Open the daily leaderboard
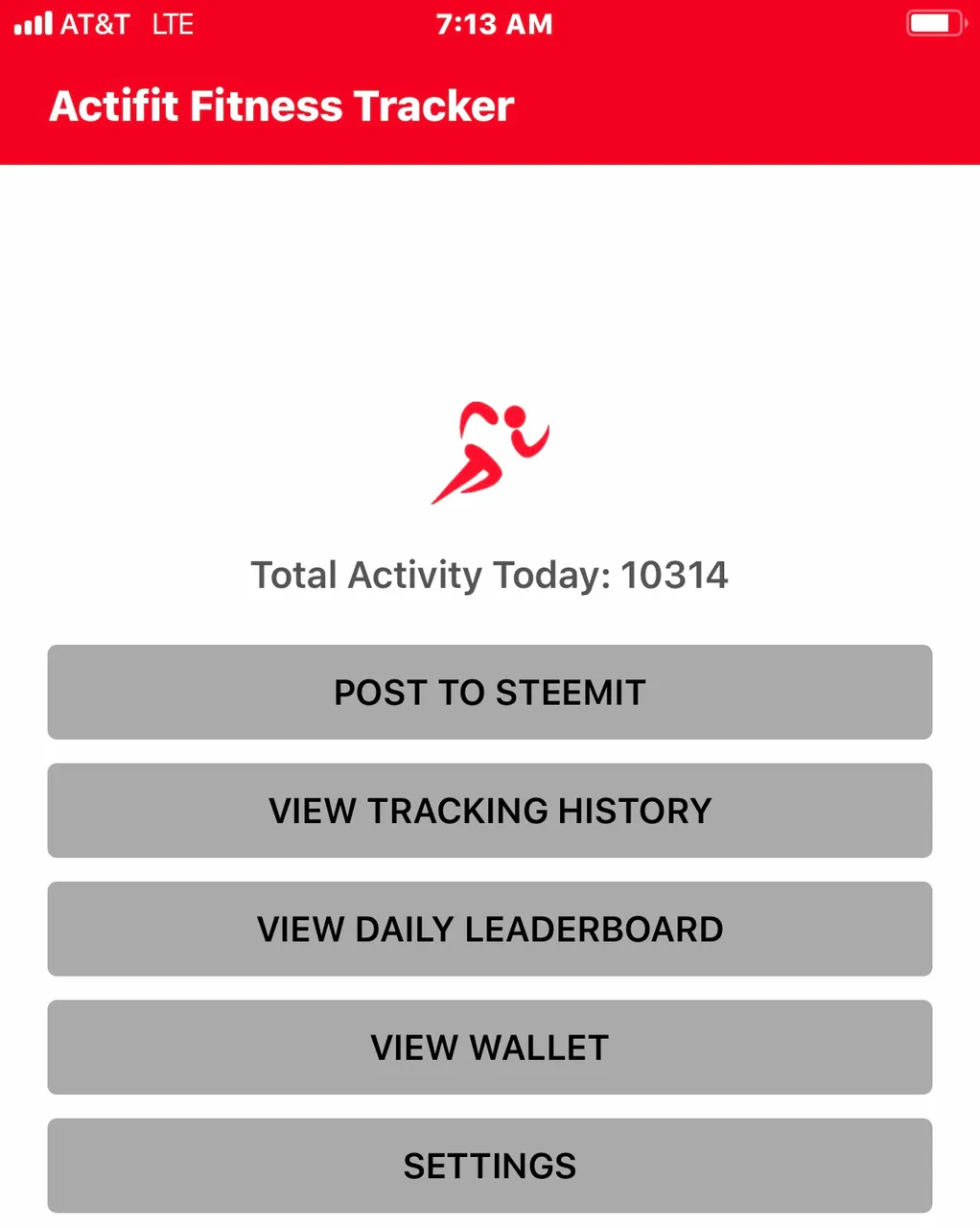The height and width of the screenshot is (1228, 980). (x=489, y=929)
